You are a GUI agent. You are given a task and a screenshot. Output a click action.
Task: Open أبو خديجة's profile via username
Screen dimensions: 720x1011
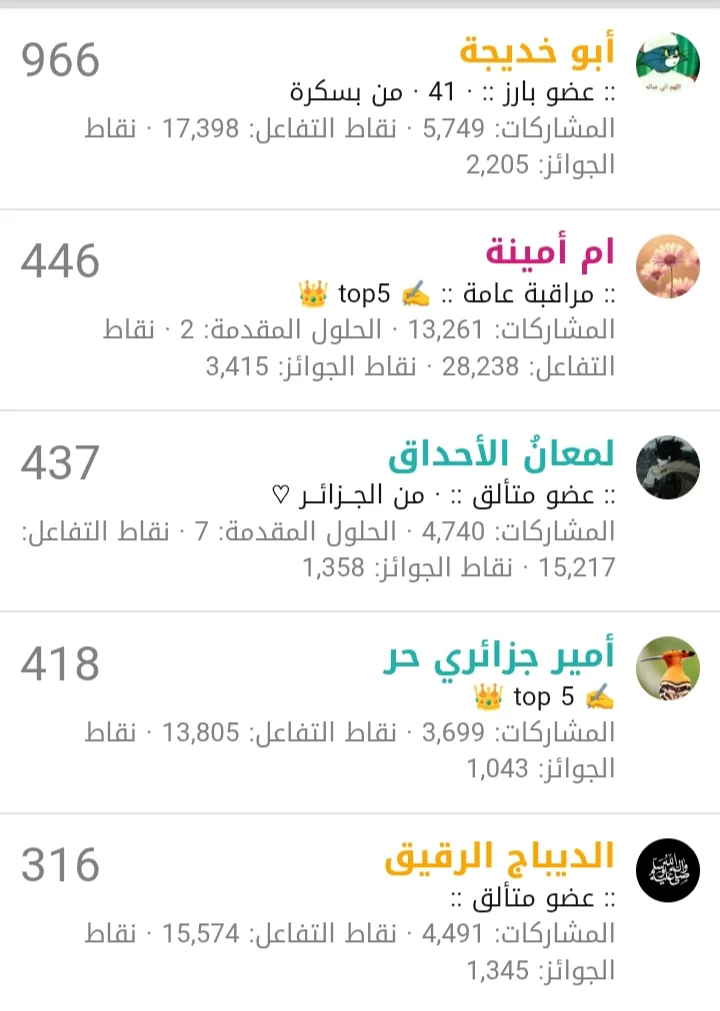pyautogui.click(x=536, y=50)
